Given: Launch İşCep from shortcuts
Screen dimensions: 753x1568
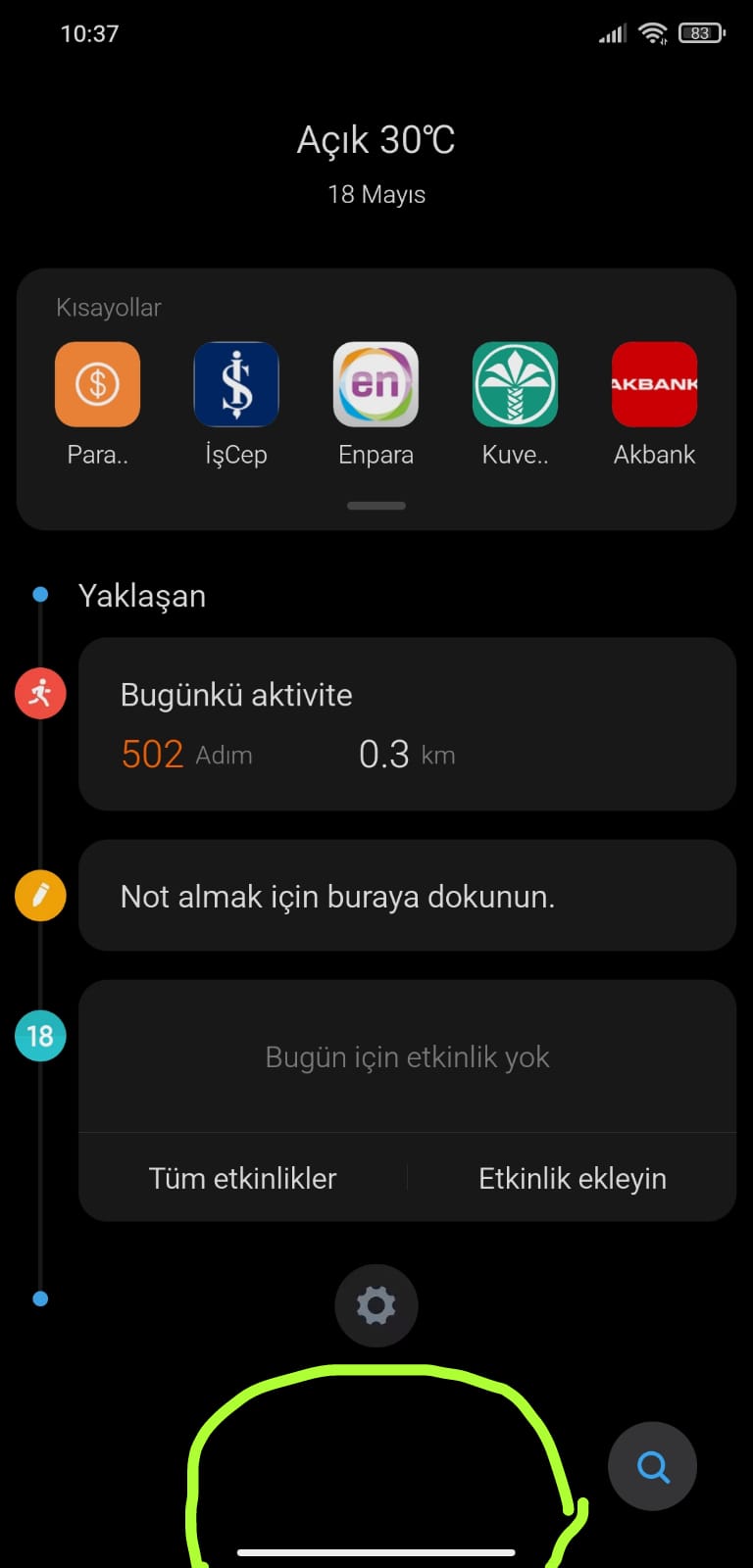Looking at the screenshot, I should click(236, 384).
